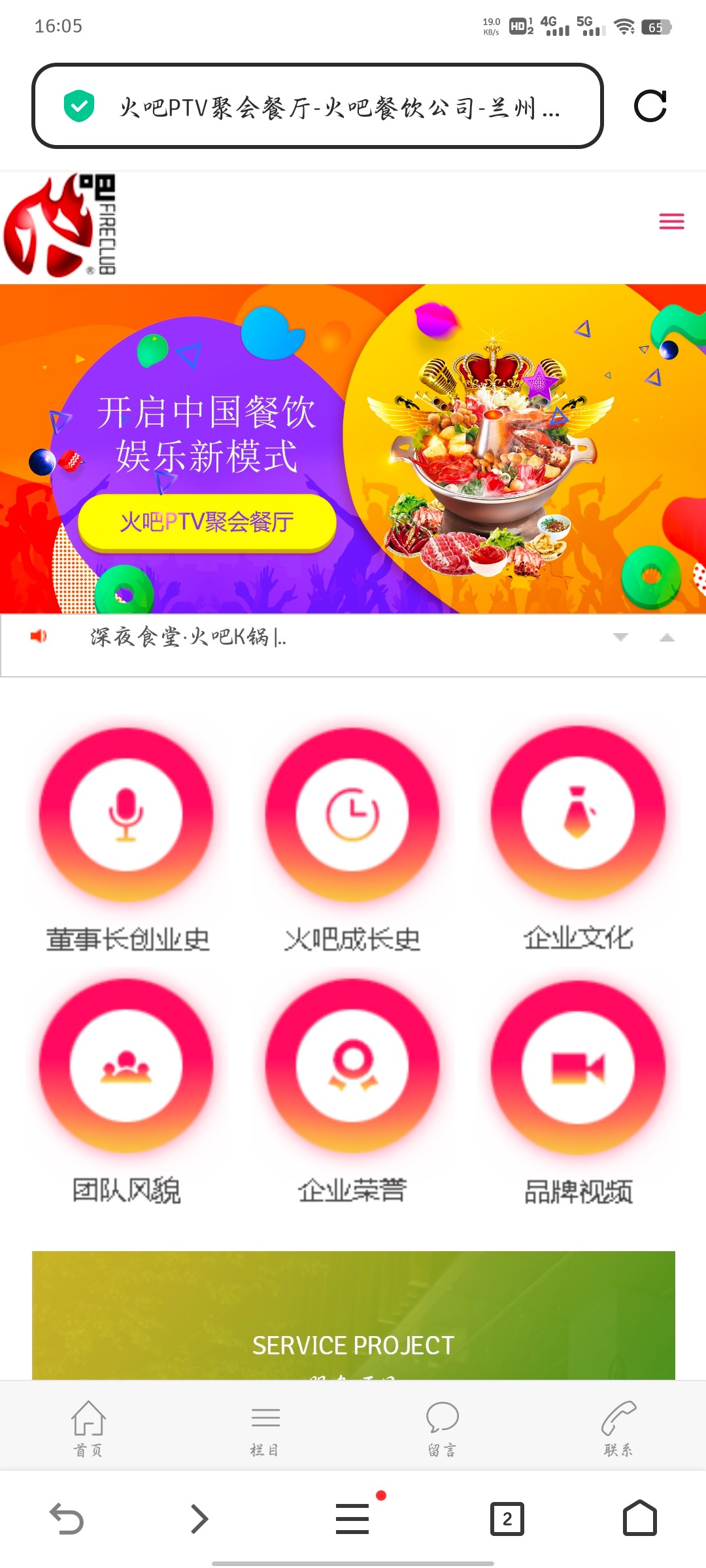Open 栏目 in site bottom bar
The image size is (706, 1568).
point(265,1428)
